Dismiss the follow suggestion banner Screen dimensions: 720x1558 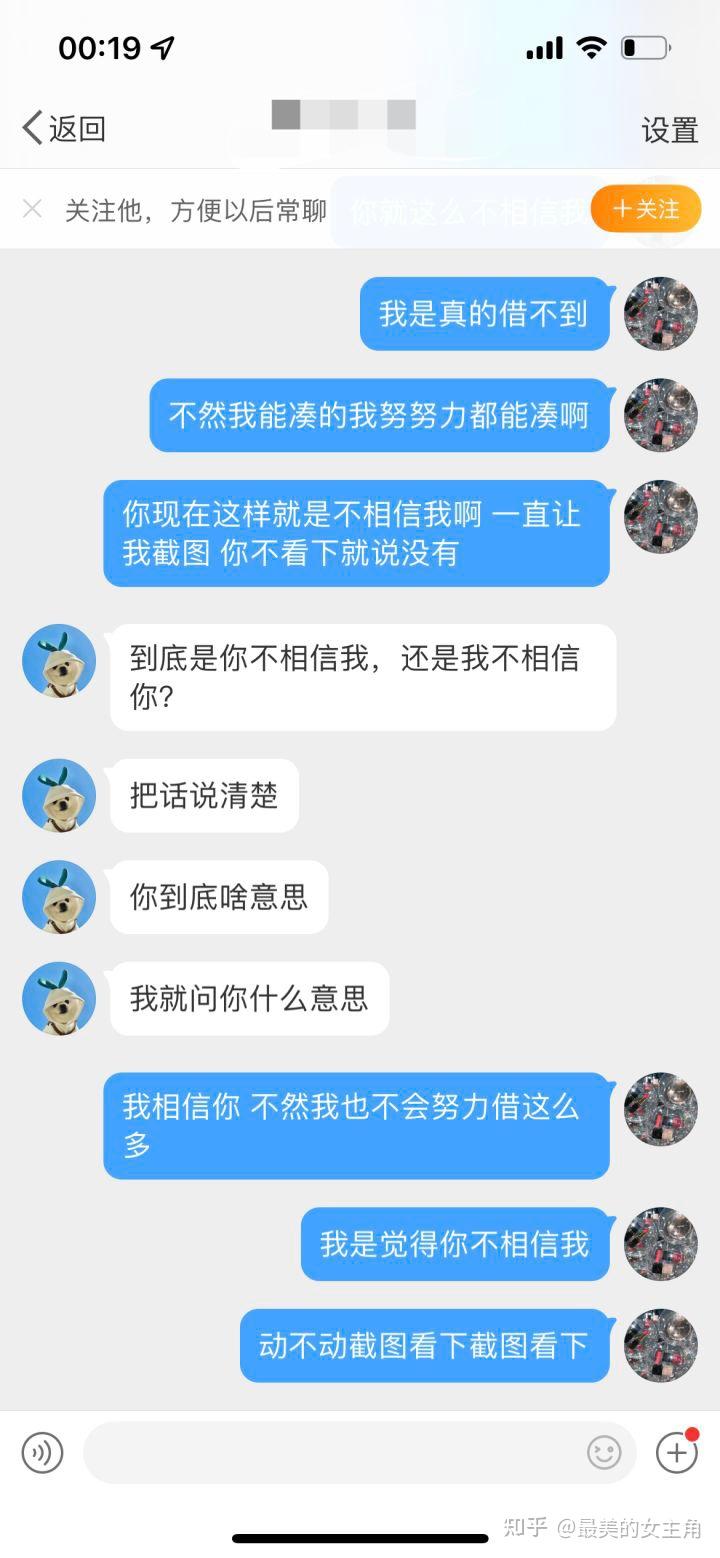[32, 209]
